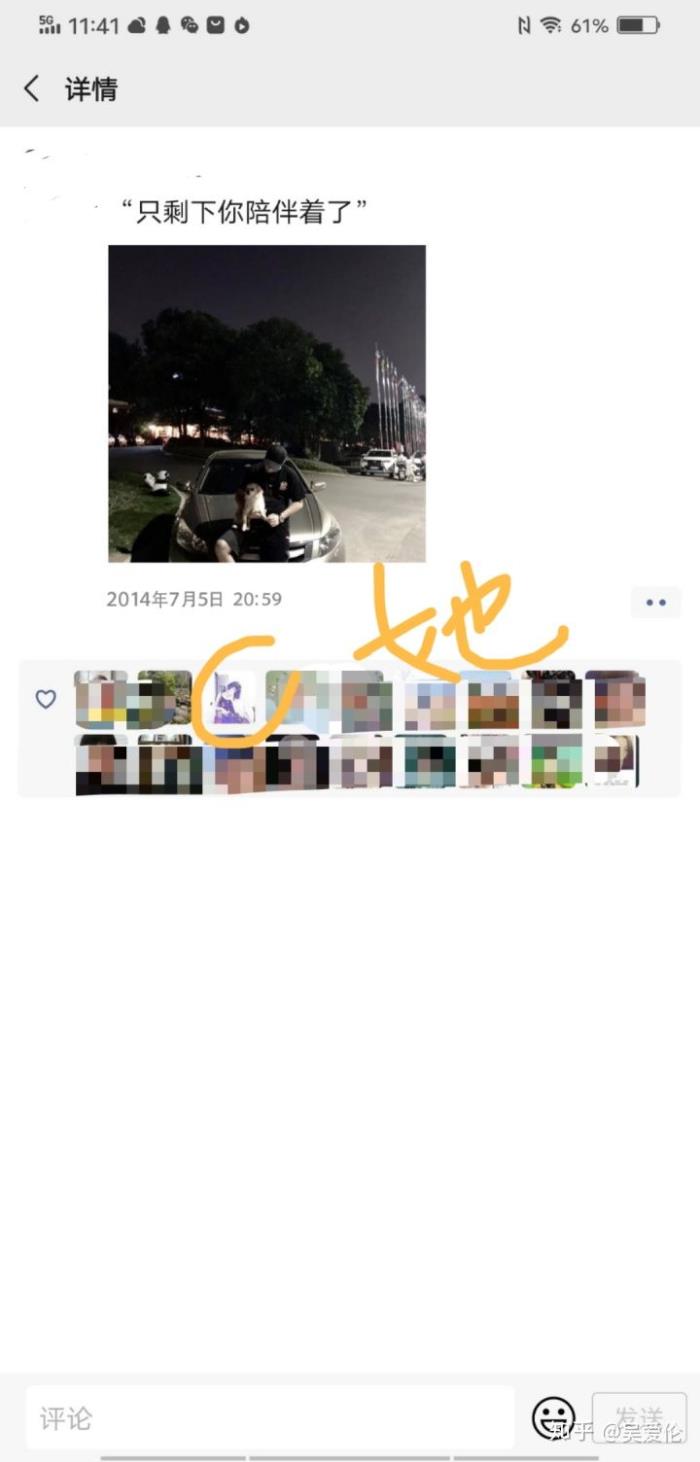
Task: Tap the 发送 send button
Action: (x=639, y=1417)
